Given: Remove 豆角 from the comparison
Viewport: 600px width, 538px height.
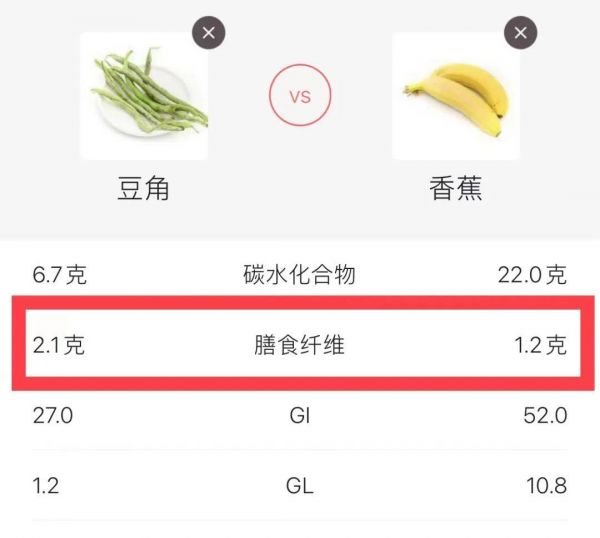Looking at the screenshot, I should point(208,32).
